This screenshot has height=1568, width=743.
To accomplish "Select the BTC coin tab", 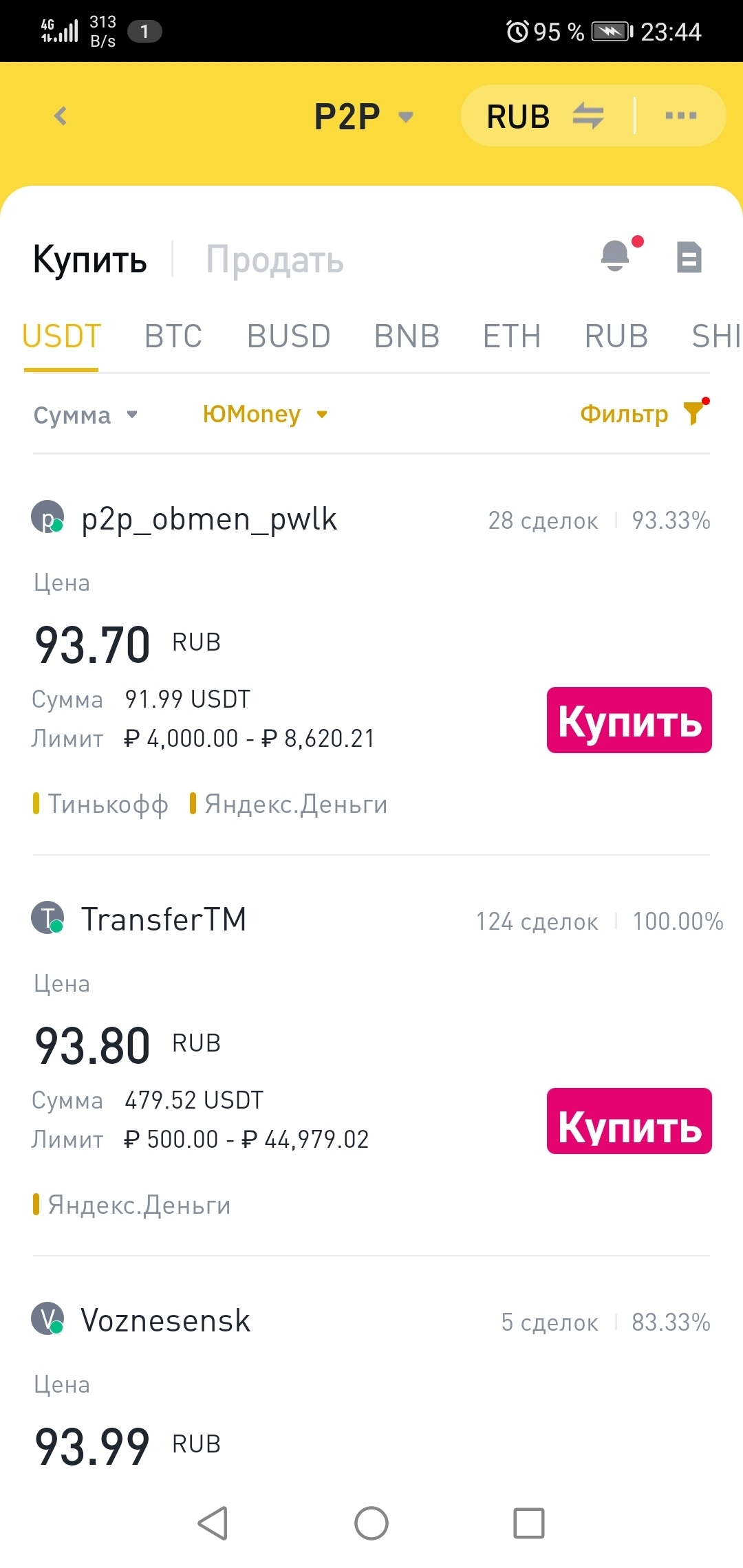I will pyautogui.click(x=173, y=336).
